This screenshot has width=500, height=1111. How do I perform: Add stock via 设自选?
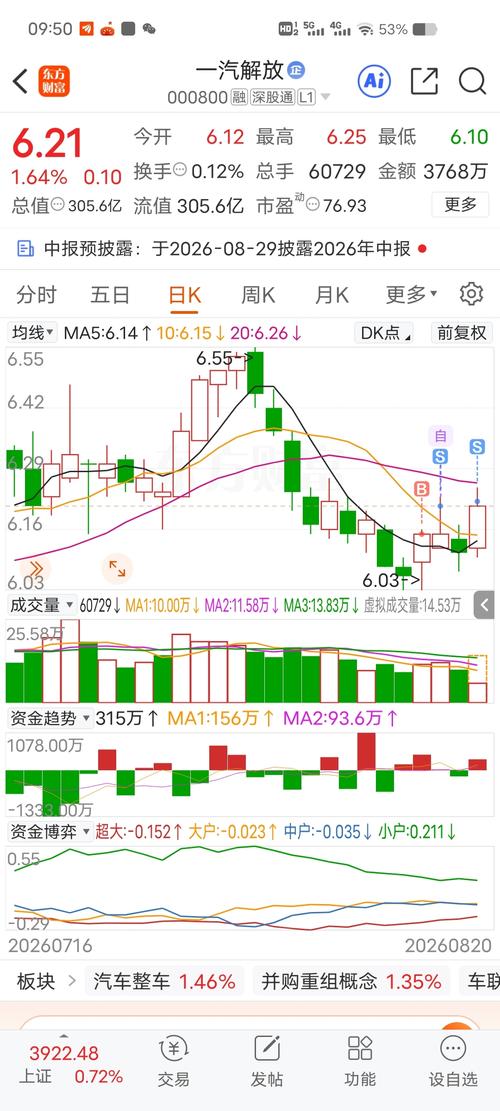tap(453, 1061)
